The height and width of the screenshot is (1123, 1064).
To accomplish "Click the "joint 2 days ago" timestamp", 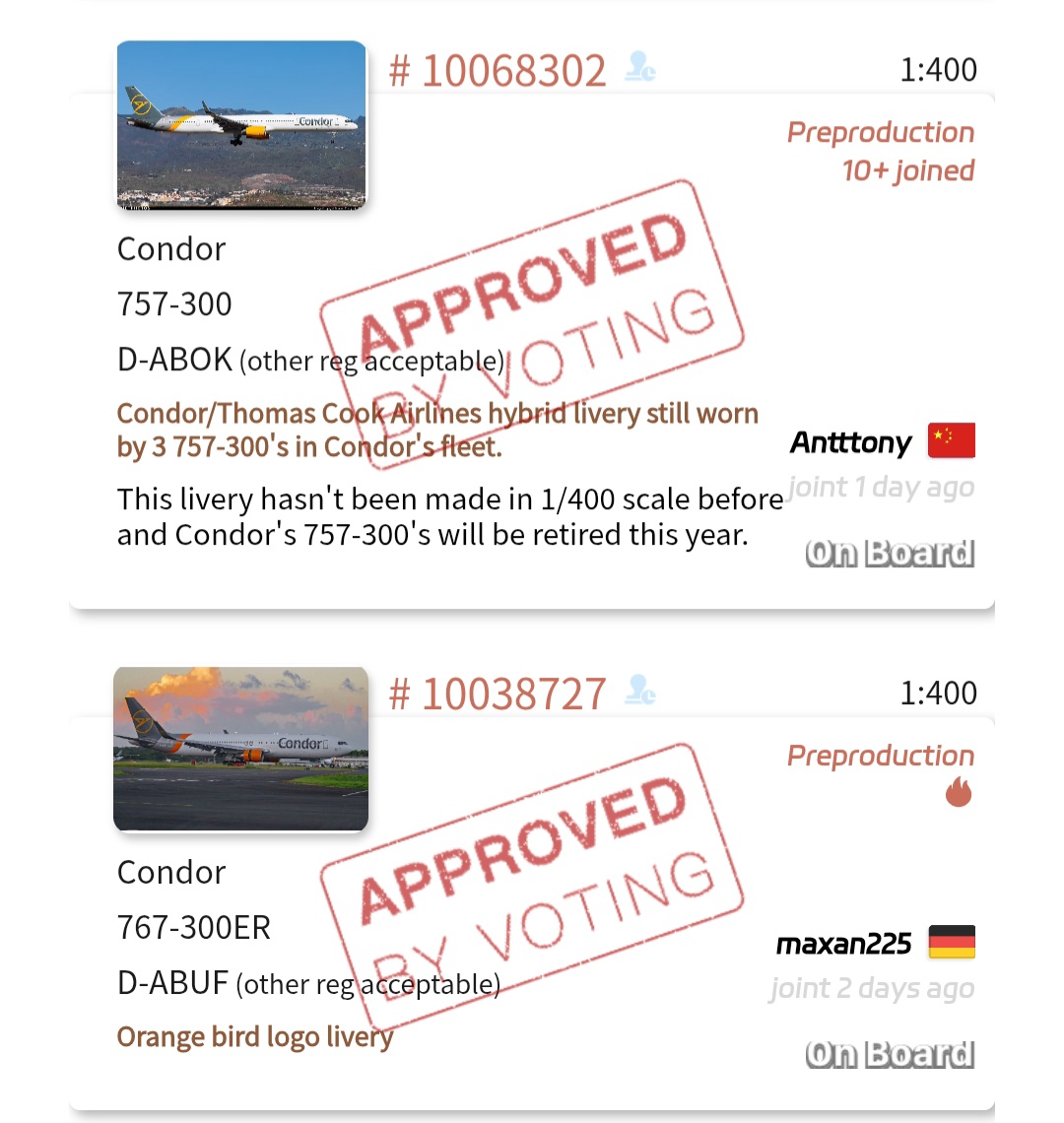I will pyautogui.click(x=872, y=988).
